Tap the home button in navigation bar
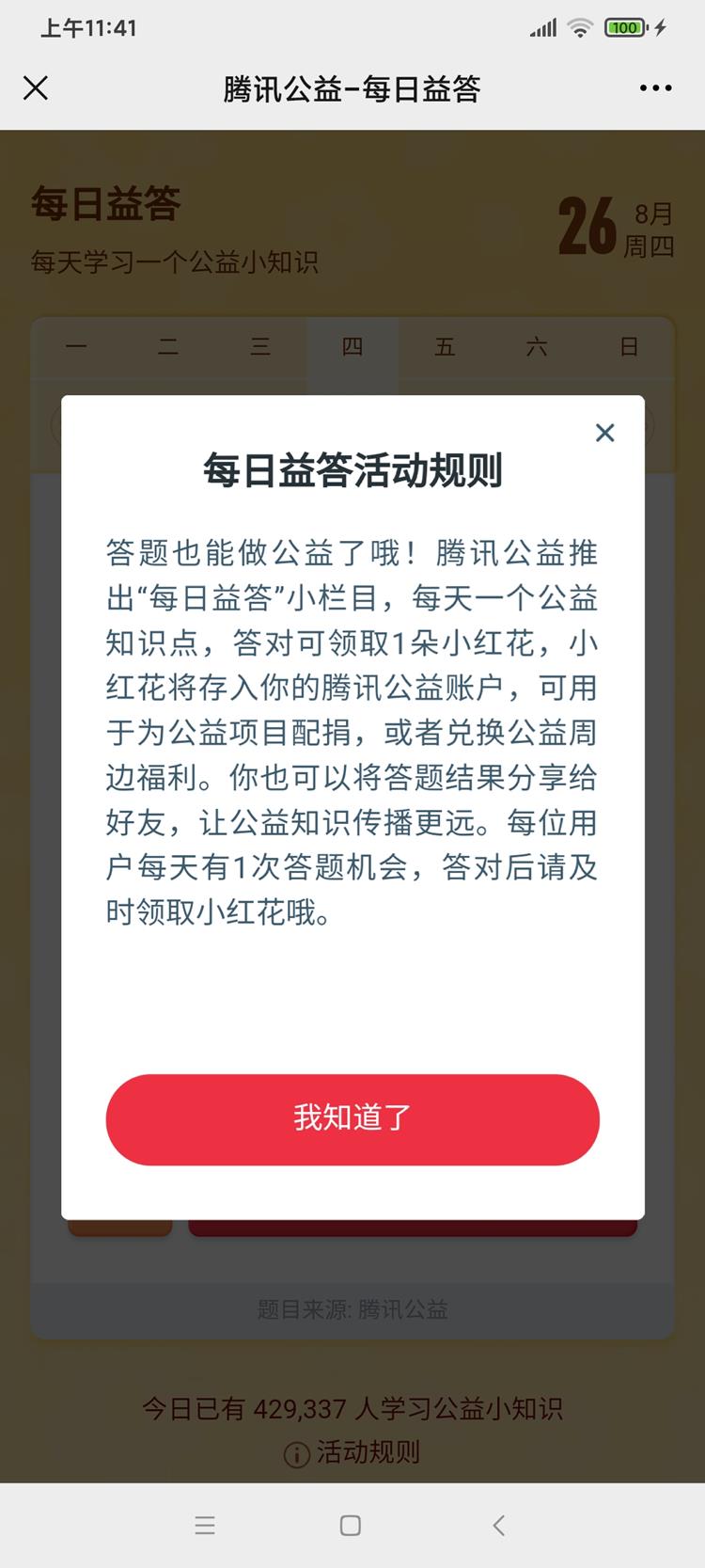 click(349, 1526)
